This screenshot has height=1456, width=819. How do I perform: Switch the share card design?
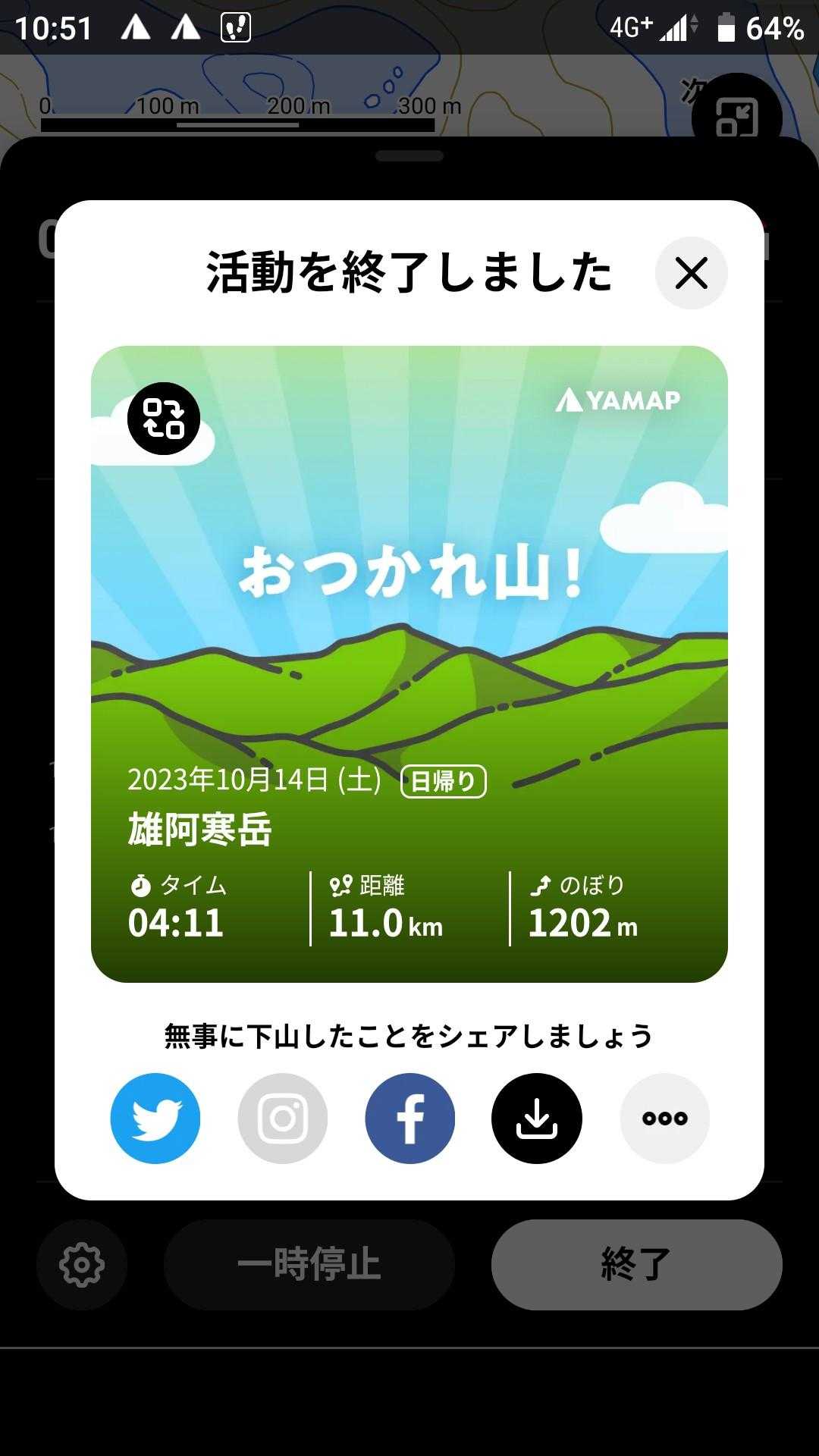coord(164,419)
